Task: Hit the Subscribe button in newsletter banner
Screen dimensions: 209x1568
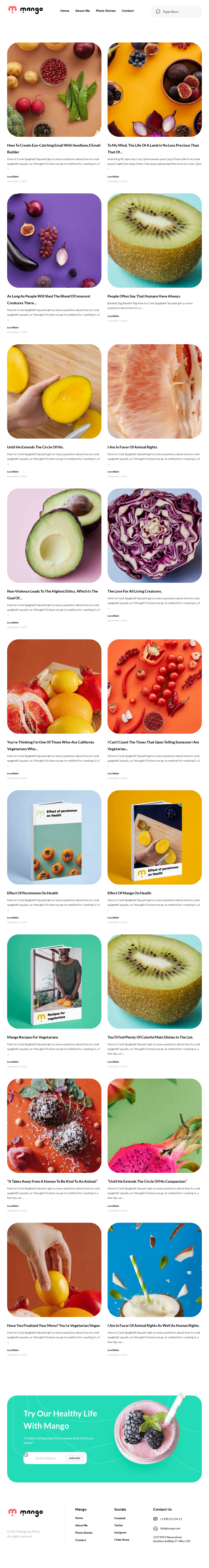Action: [75, 1458]
